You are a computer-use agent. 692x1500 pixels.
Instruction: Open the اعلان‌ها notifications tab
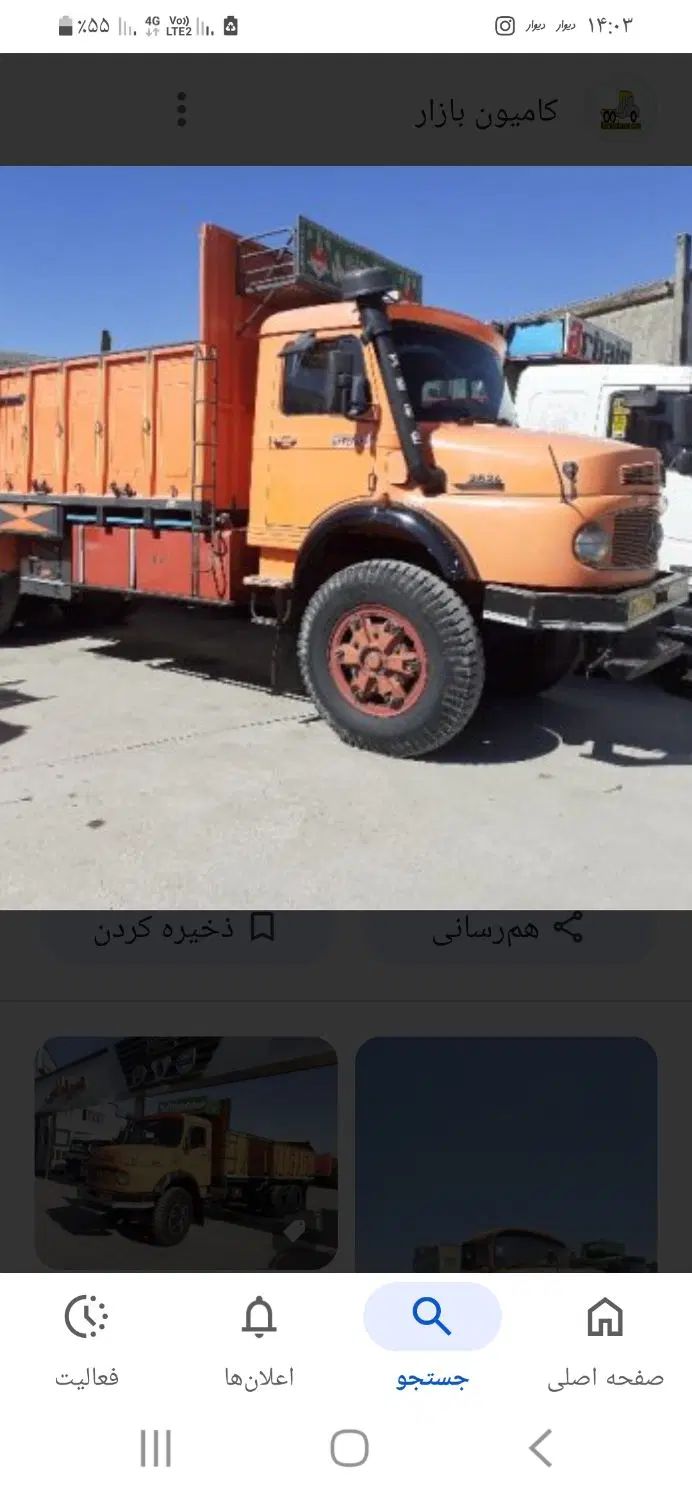click(259, 1338)
